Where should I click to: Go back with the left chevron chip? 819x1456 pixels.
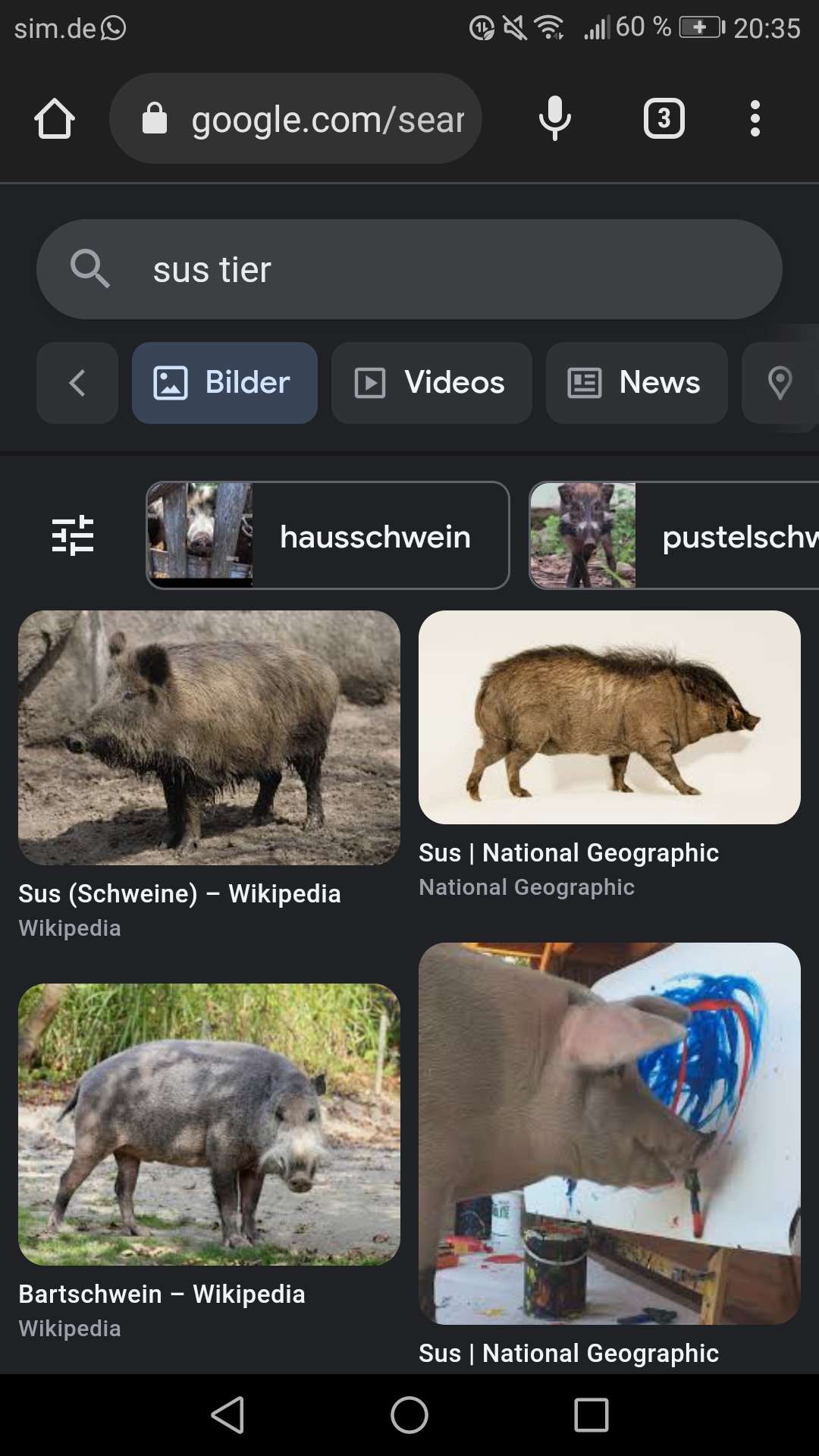77,383
